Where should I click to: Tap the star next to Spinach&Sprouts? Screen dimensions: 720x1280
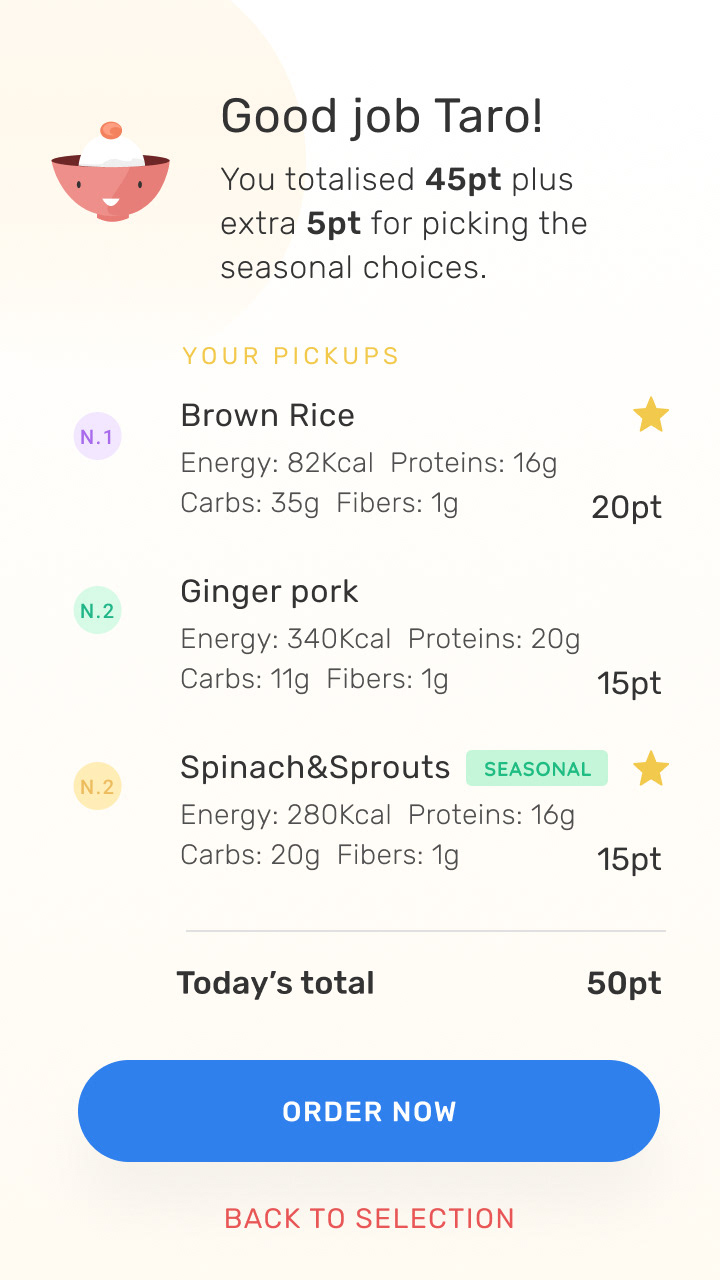[x=651, y=769]
